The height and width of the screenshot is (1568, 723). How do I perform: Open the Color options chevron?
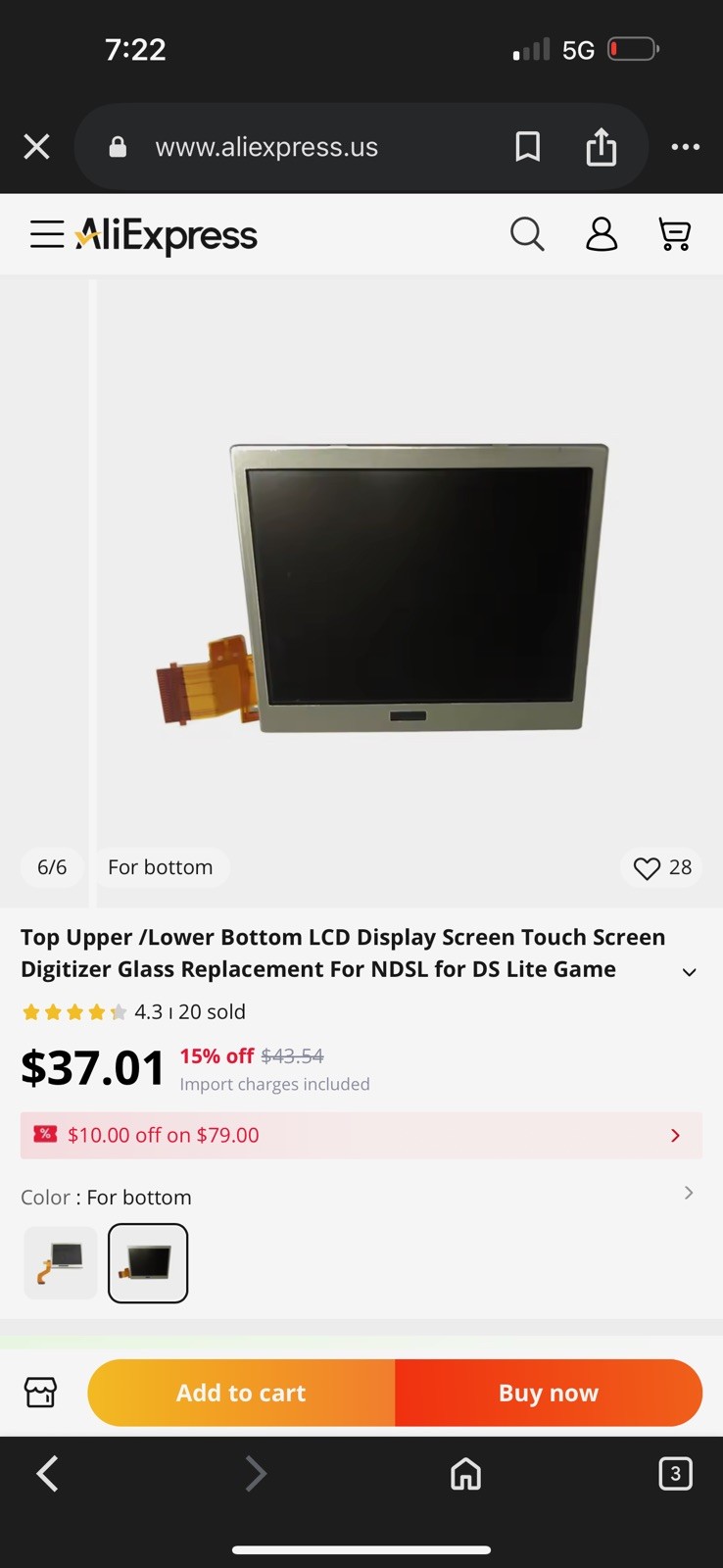tap(689, 1193)
